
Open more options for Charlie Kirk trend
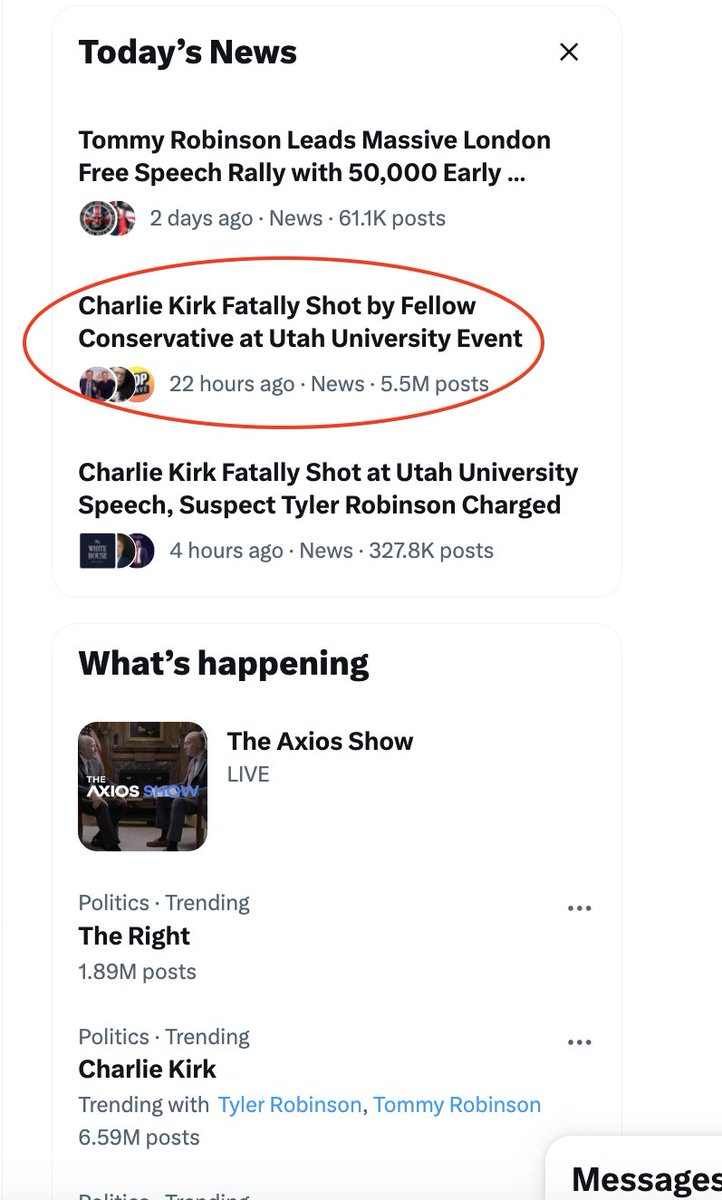coord(580,1042)
